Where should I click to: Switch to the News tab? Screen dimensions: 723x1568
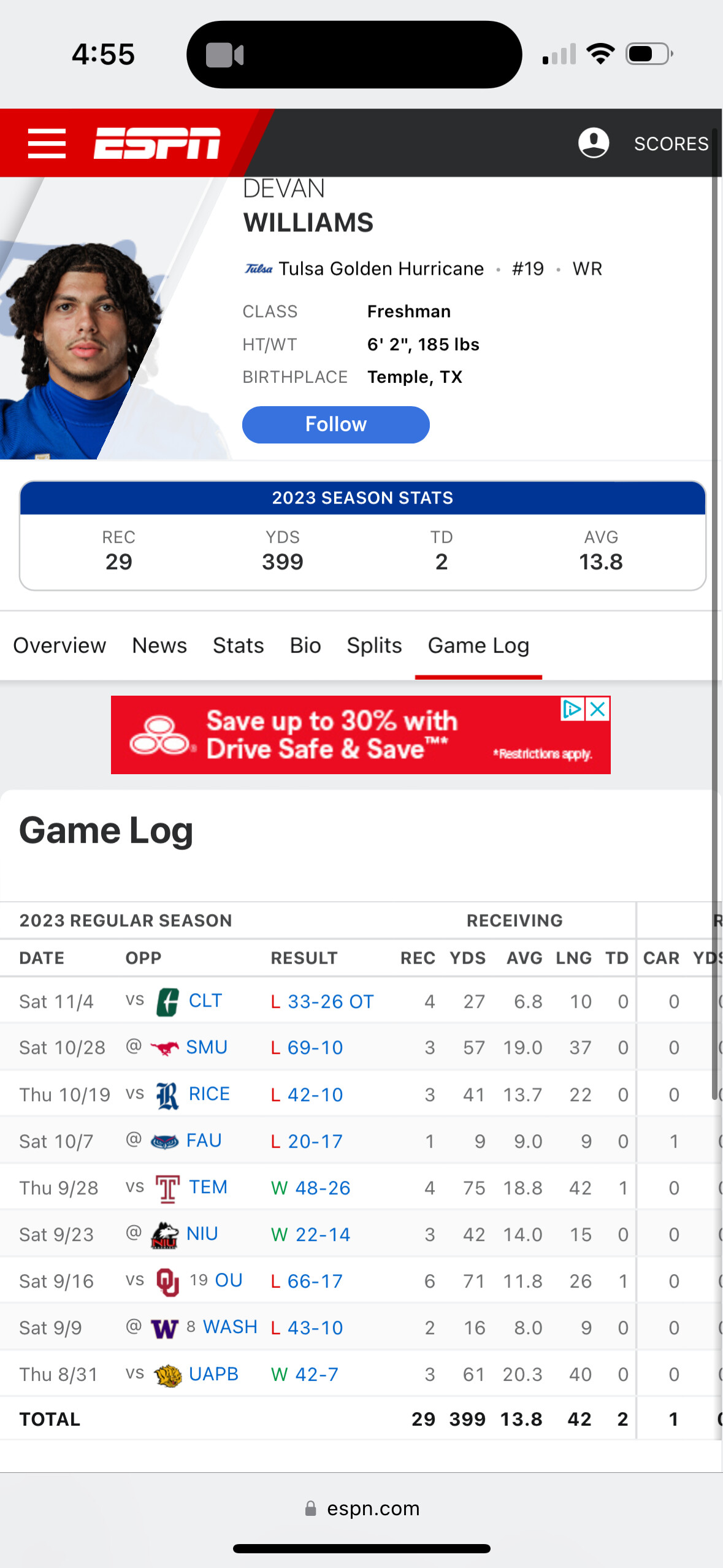point(159,645)
